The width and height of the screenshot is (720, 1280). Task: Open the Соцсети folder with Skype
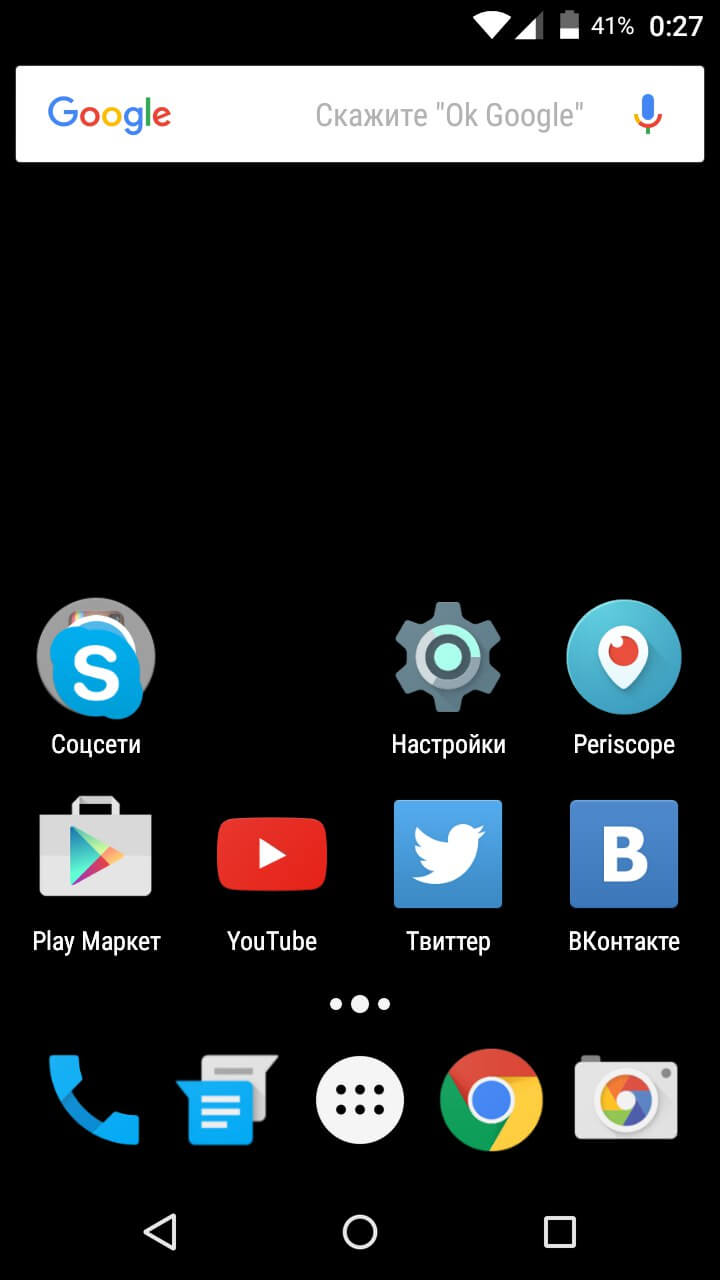click(x=95, y=657)
